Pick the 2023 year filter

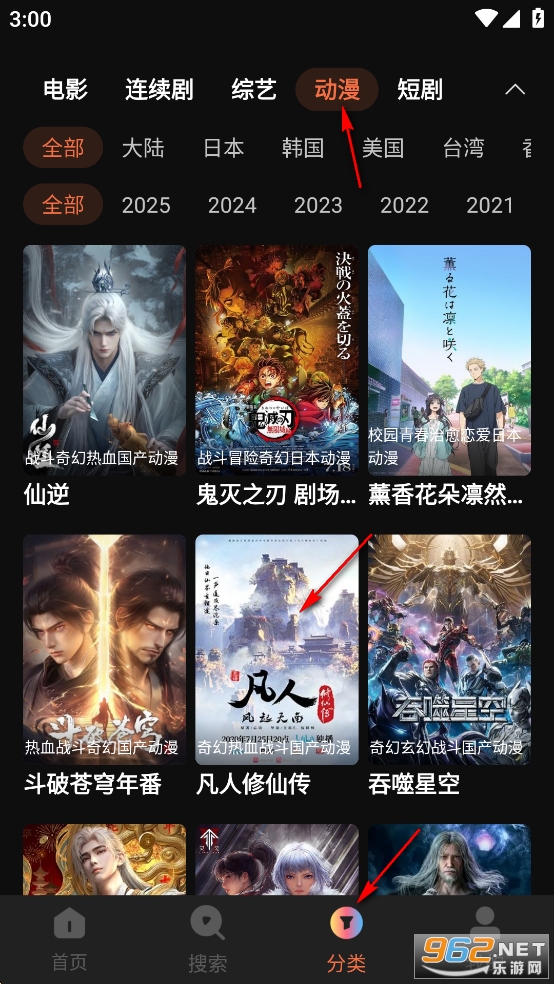(318, 205)
